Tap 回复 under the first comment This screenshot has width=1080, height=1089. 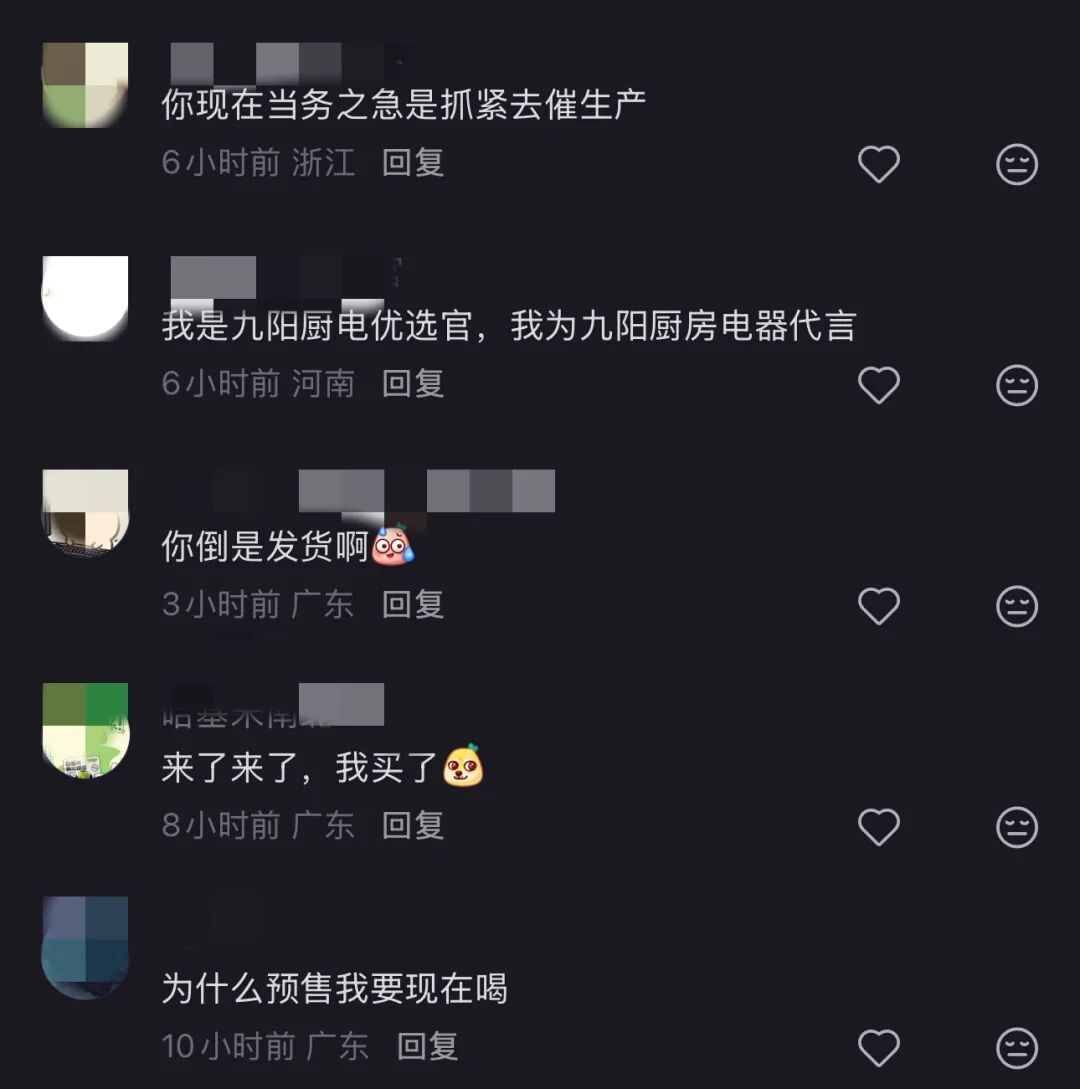(x=413, y=165)
